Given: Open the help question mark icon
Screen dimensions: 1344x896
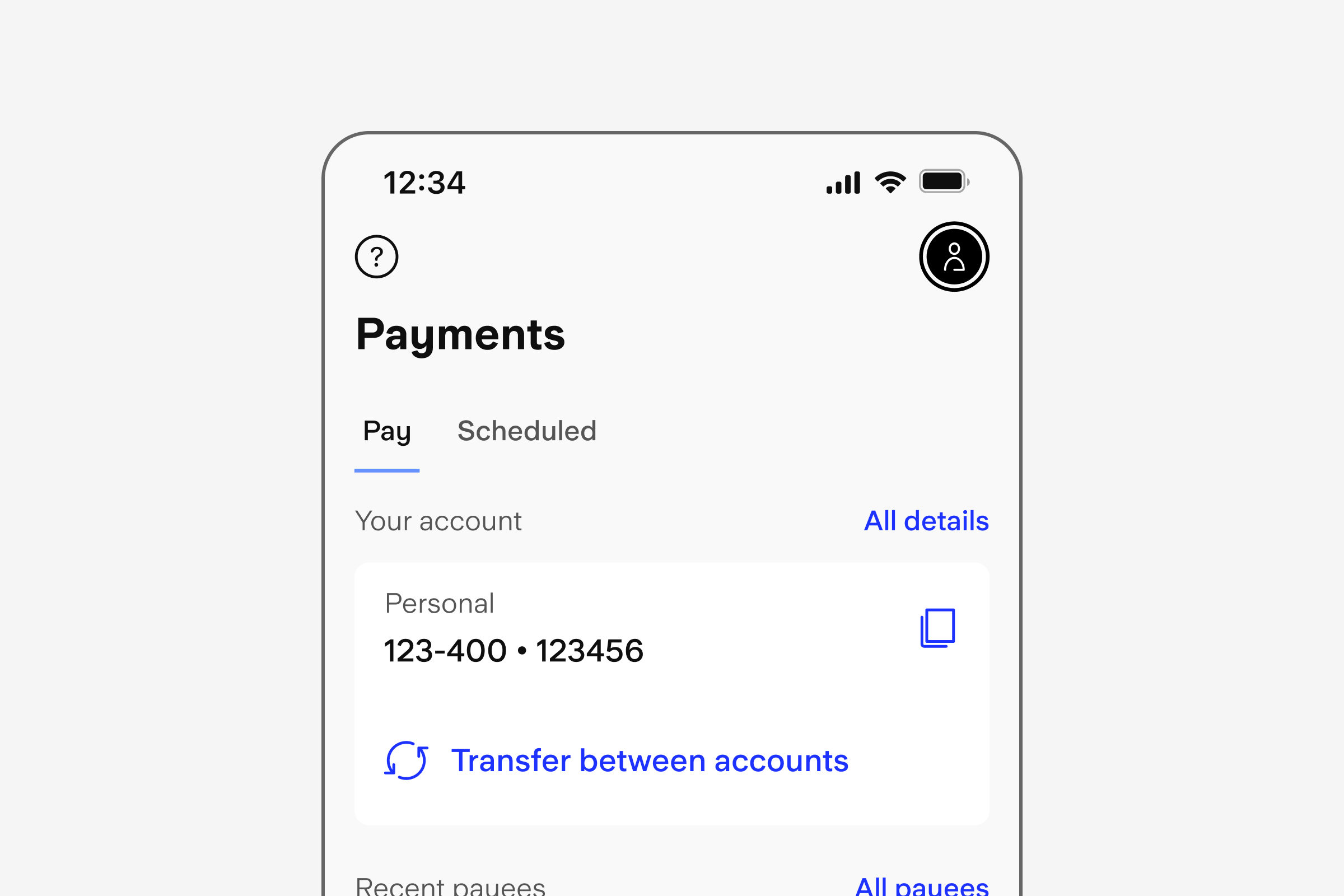Looking at the screenshot, I should click(376, 256).
